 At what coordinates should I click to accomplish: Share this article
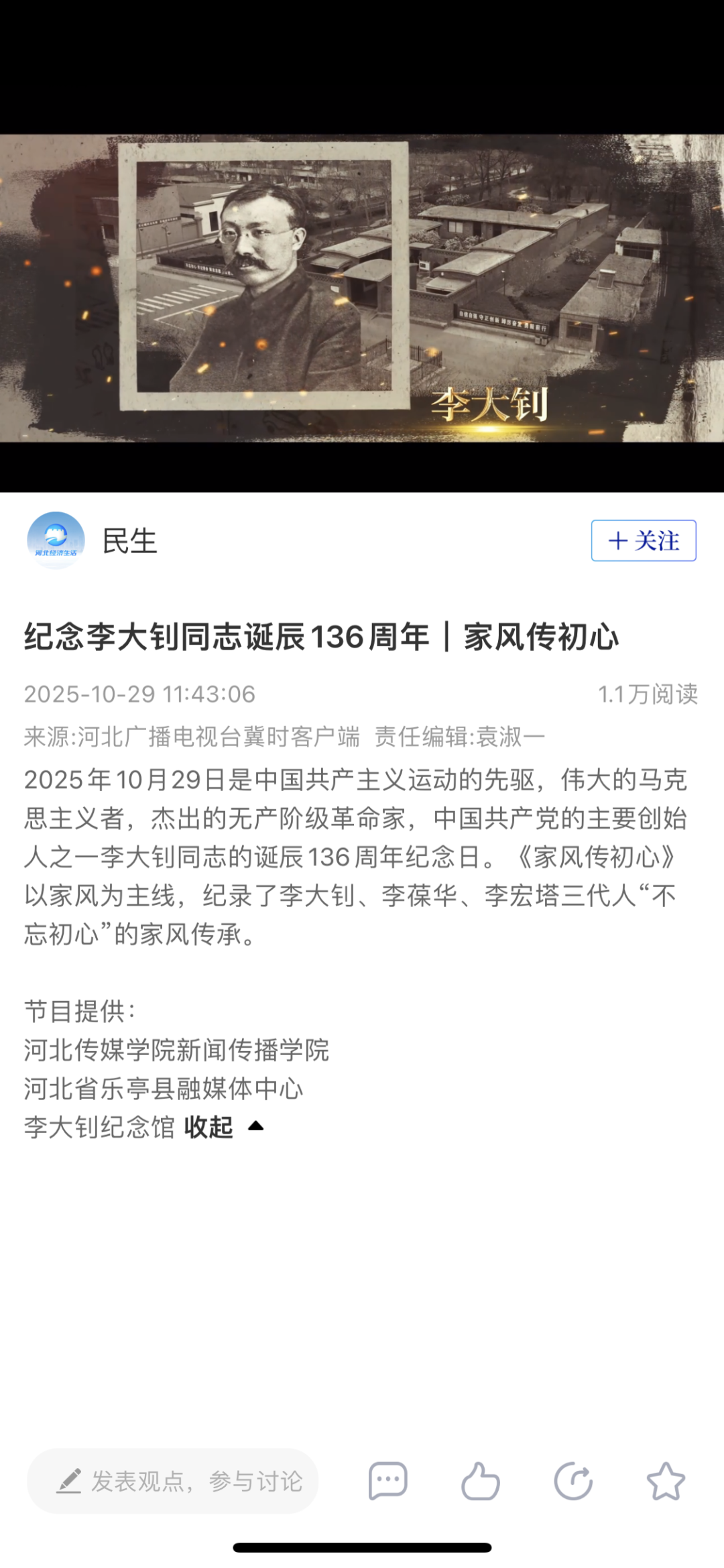[x=573, y=1481]
